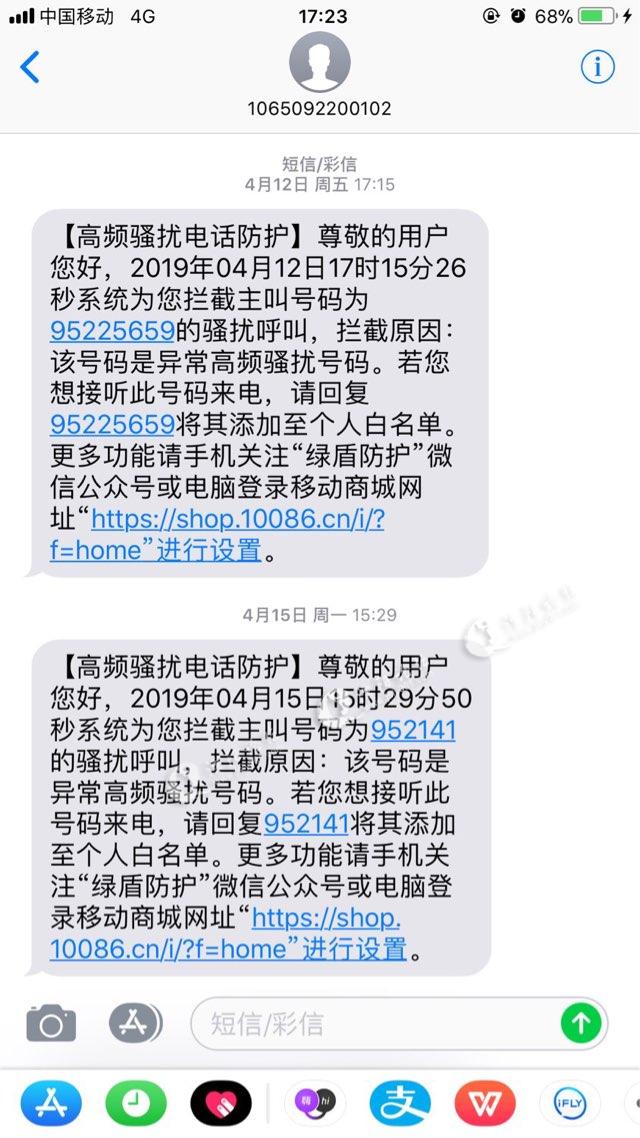Tap the 952141 link after 请回复
The width and height of the screenshot is (640, 1138).
point(305,824)
